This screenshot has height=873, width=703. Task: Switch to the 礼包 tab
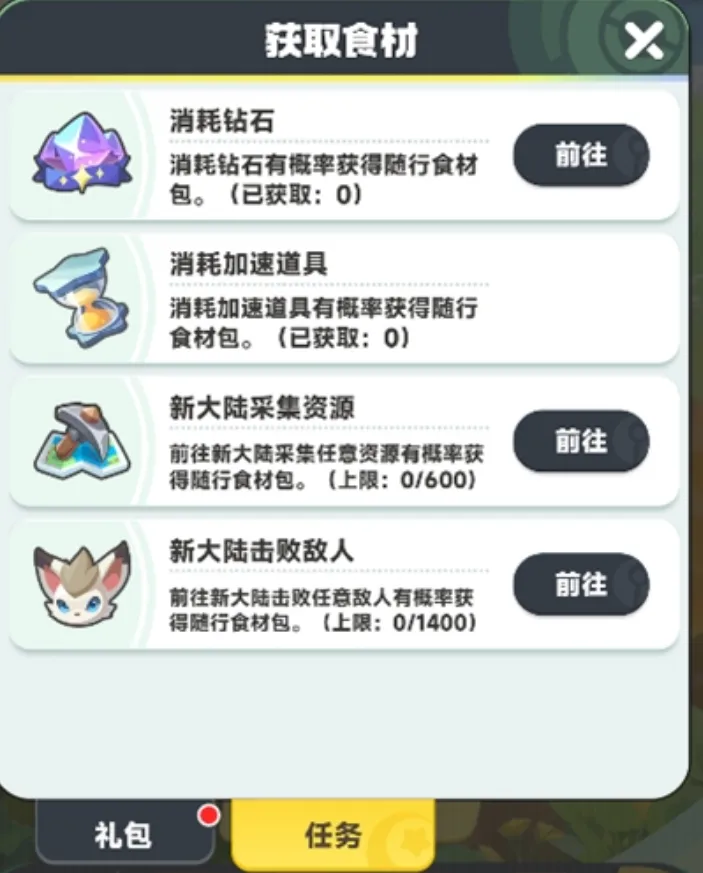(x=125, y=835)
